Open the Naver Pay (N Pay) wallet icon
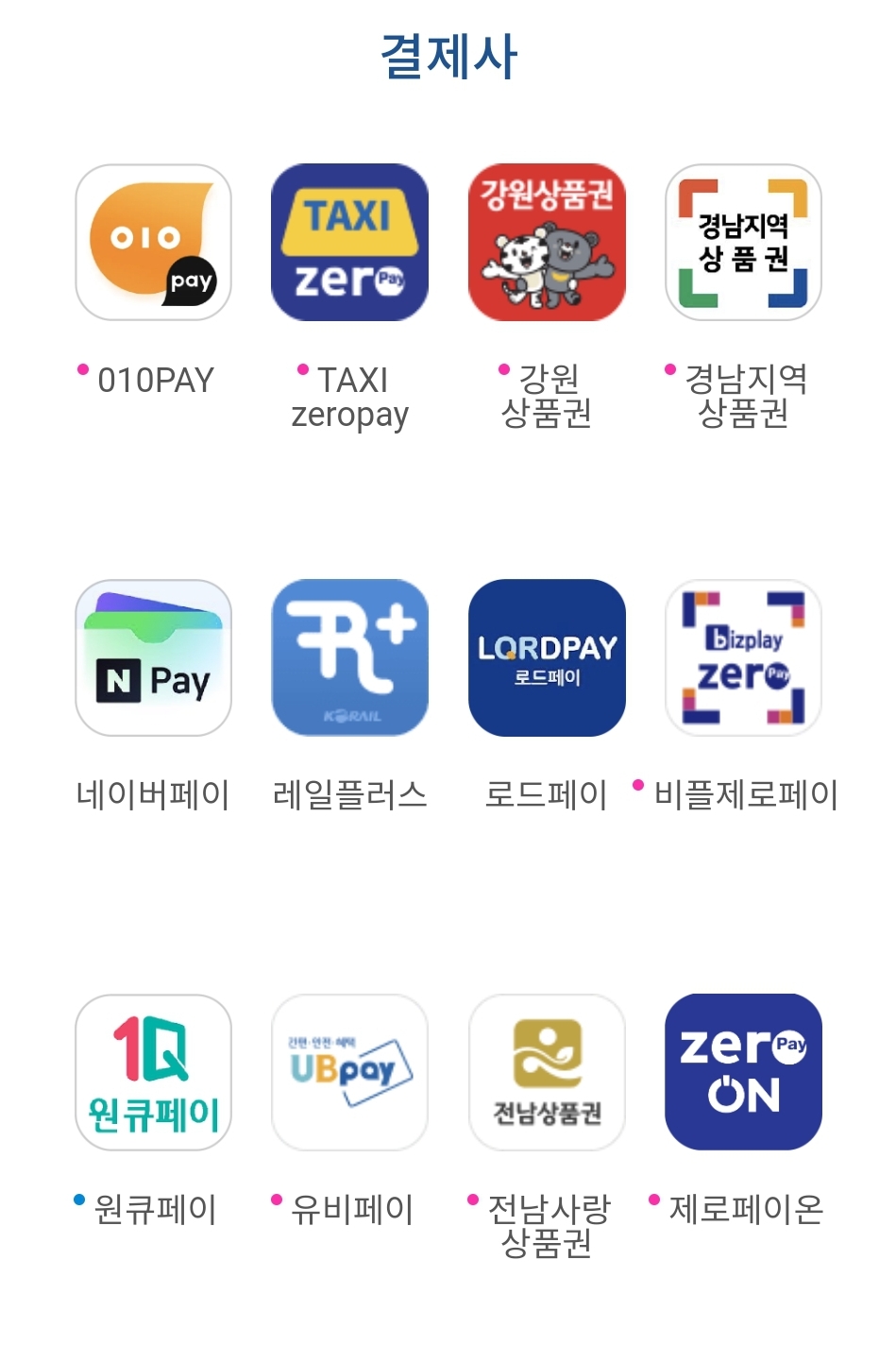 [153, 657]
